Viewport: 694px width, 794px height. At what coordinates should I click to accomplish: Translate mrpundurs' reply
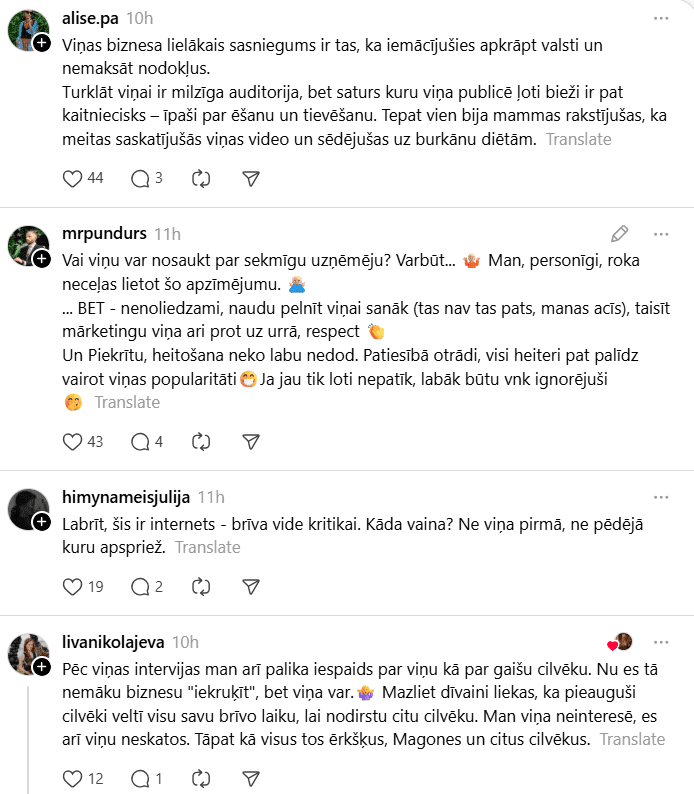coord(127,402)
